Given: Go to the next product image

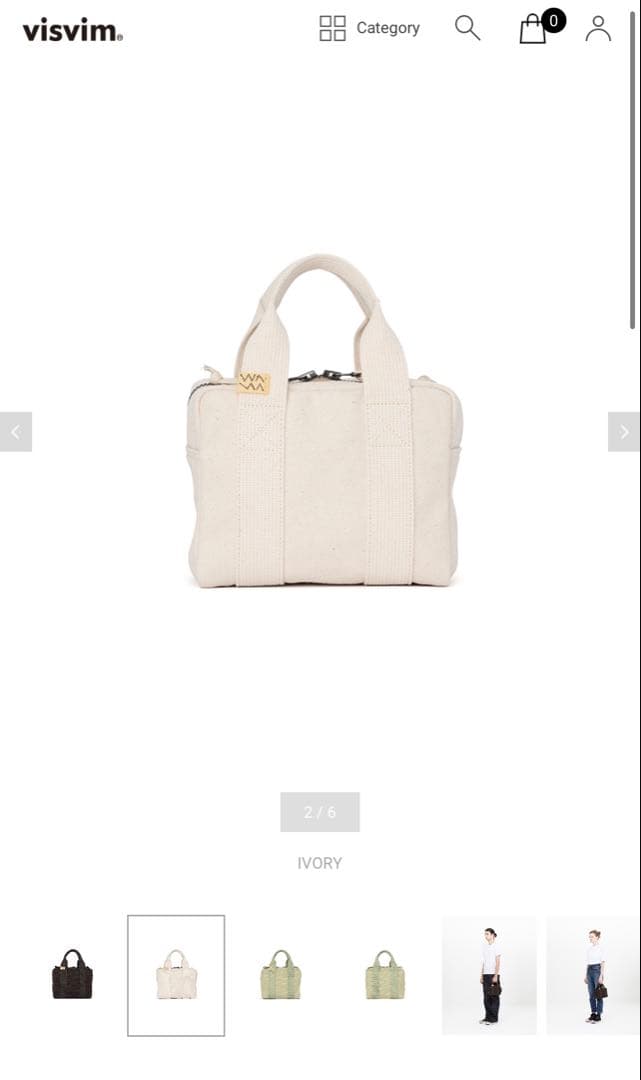Looking at the screenshot, I should point(624,432).
